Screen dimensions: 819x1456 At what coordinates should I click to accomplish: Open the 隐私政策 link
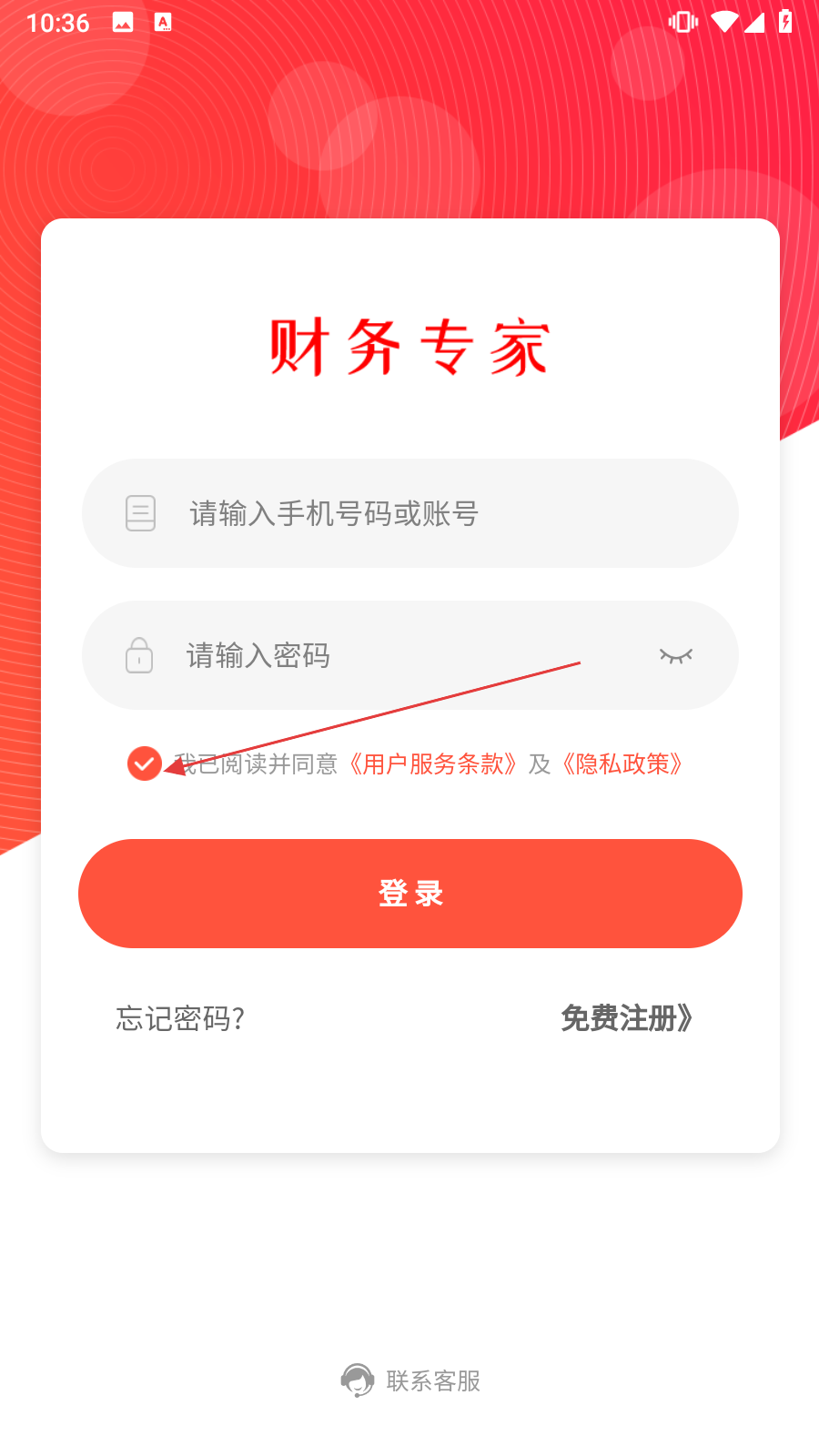click(x=622, y=763)
